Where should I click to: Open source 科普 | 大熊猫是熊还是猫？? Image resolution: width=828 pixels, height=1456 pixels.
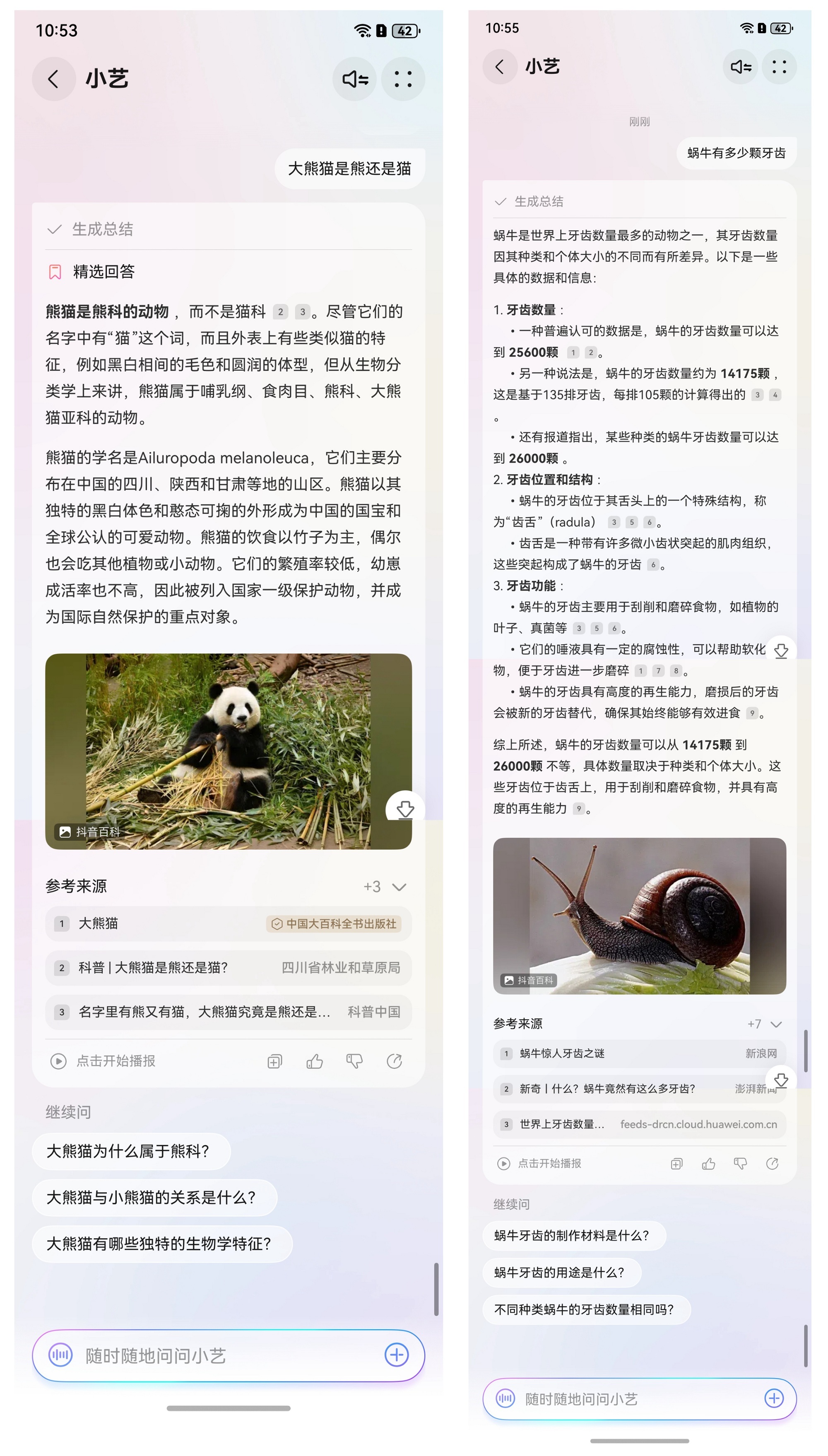(227, 967)
